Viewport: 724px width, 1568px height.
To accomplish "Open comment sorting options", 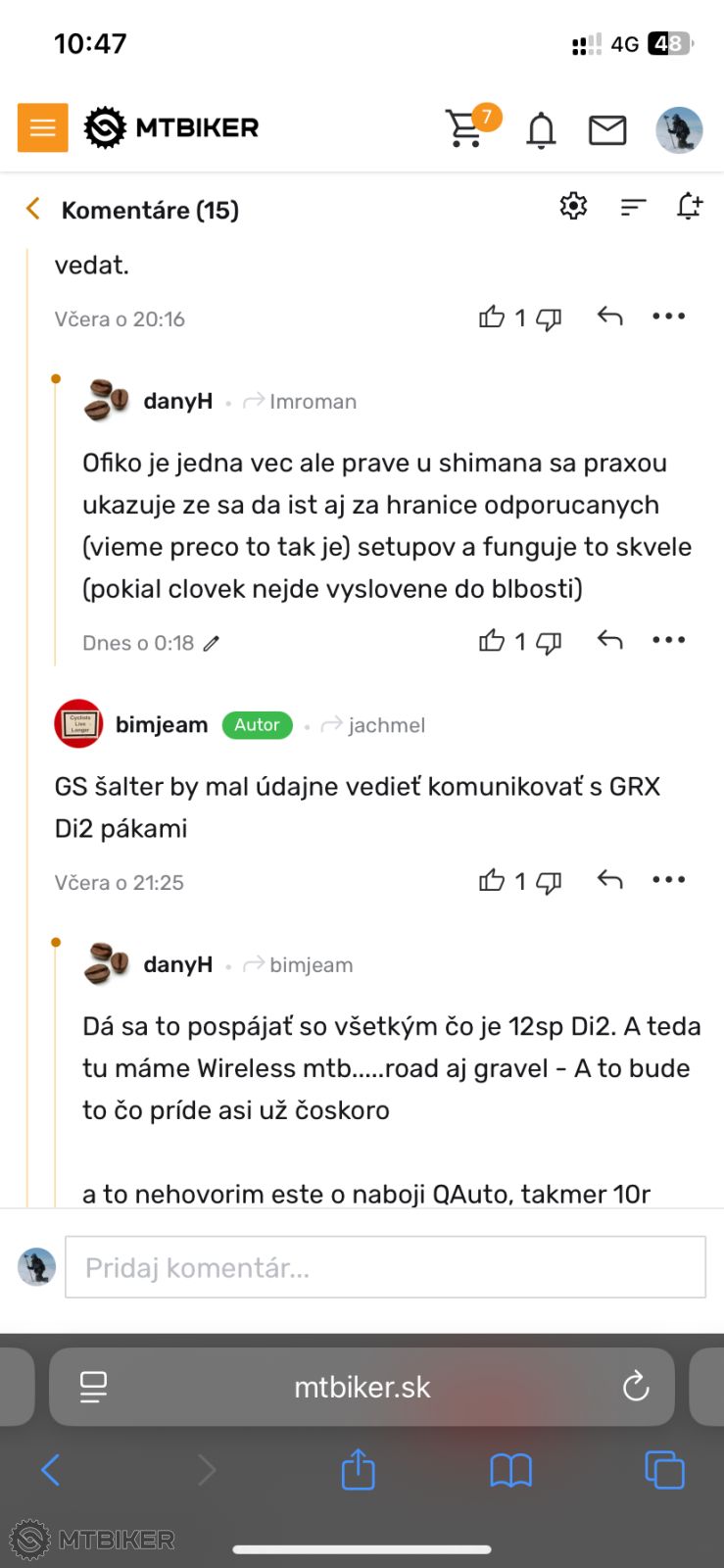I will [633, 207].
